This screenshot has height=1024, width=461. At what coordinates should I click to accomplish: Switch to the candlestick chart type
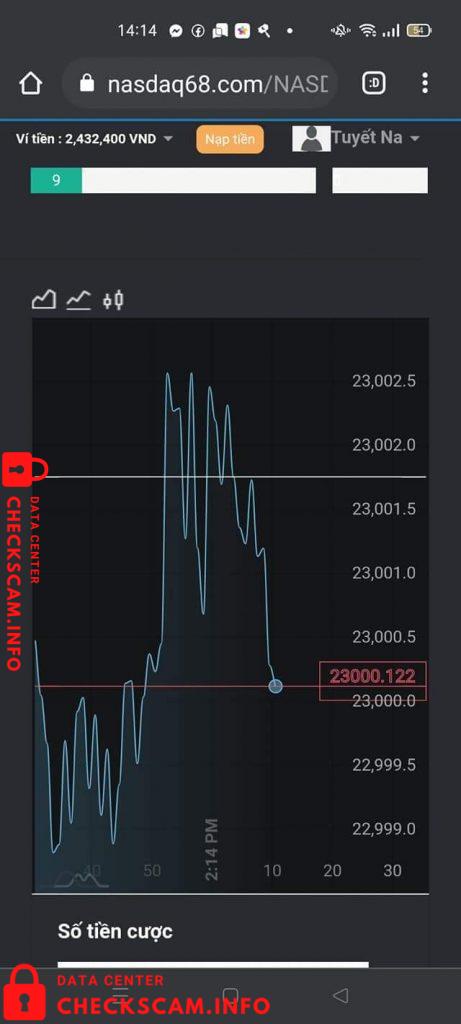pyautogui.click(x=114, y=300)
